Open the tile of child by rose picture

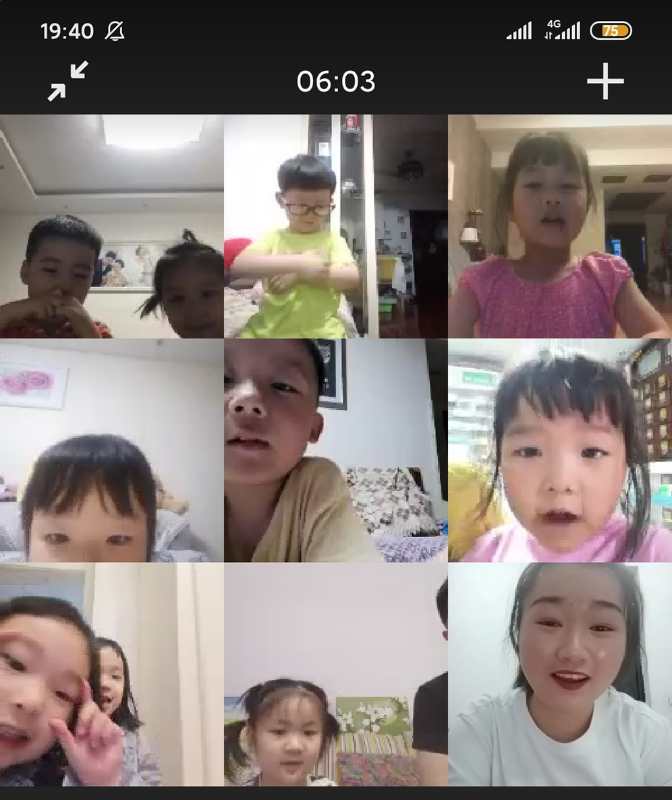pyautogui.click(x=111, y=450)
